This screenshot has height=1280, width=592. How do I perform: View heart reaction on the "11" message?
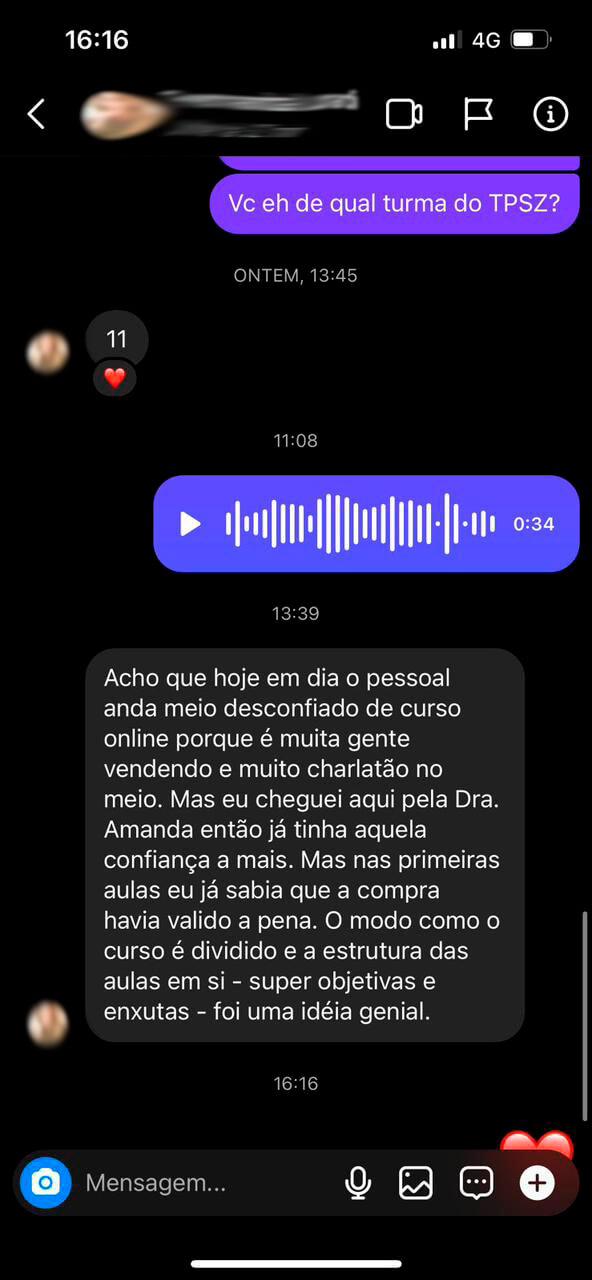tap(115, 378)
